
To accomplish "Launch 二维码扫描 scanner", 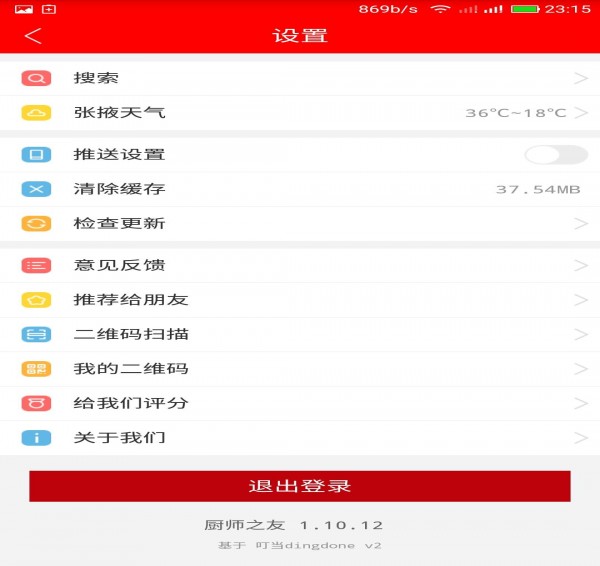I will [300, 334].
